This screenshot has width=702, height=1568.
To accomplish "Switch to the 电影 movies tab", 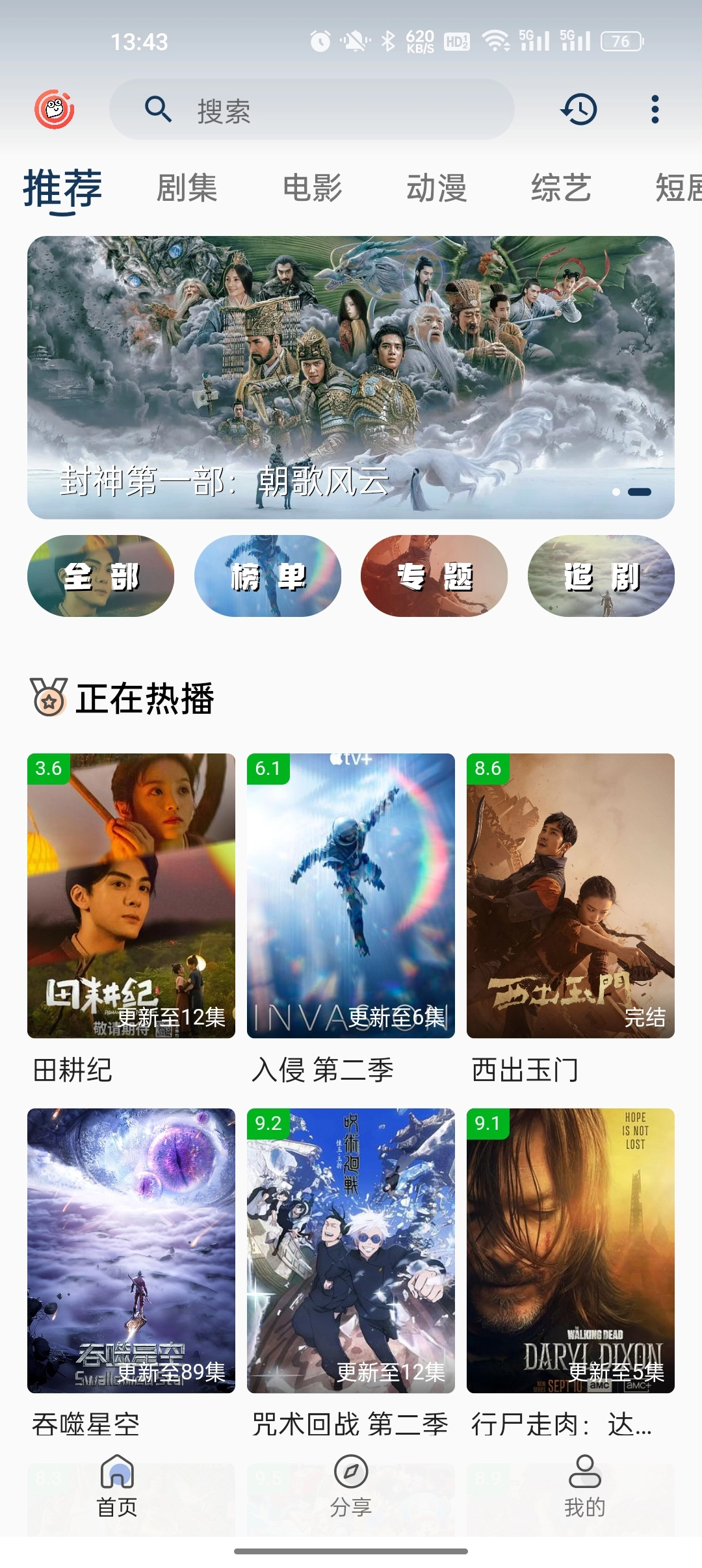I will click(x=312, y=189).
